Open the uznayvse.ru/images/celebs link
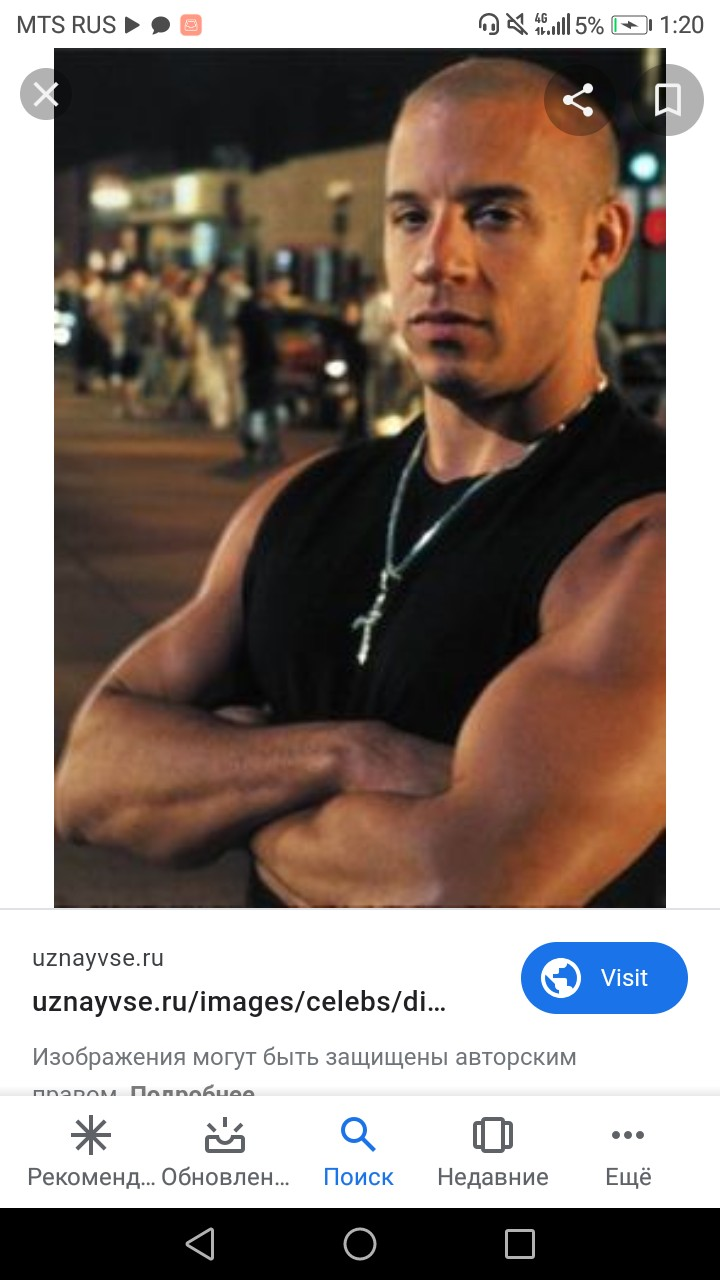 (239, 1002)
